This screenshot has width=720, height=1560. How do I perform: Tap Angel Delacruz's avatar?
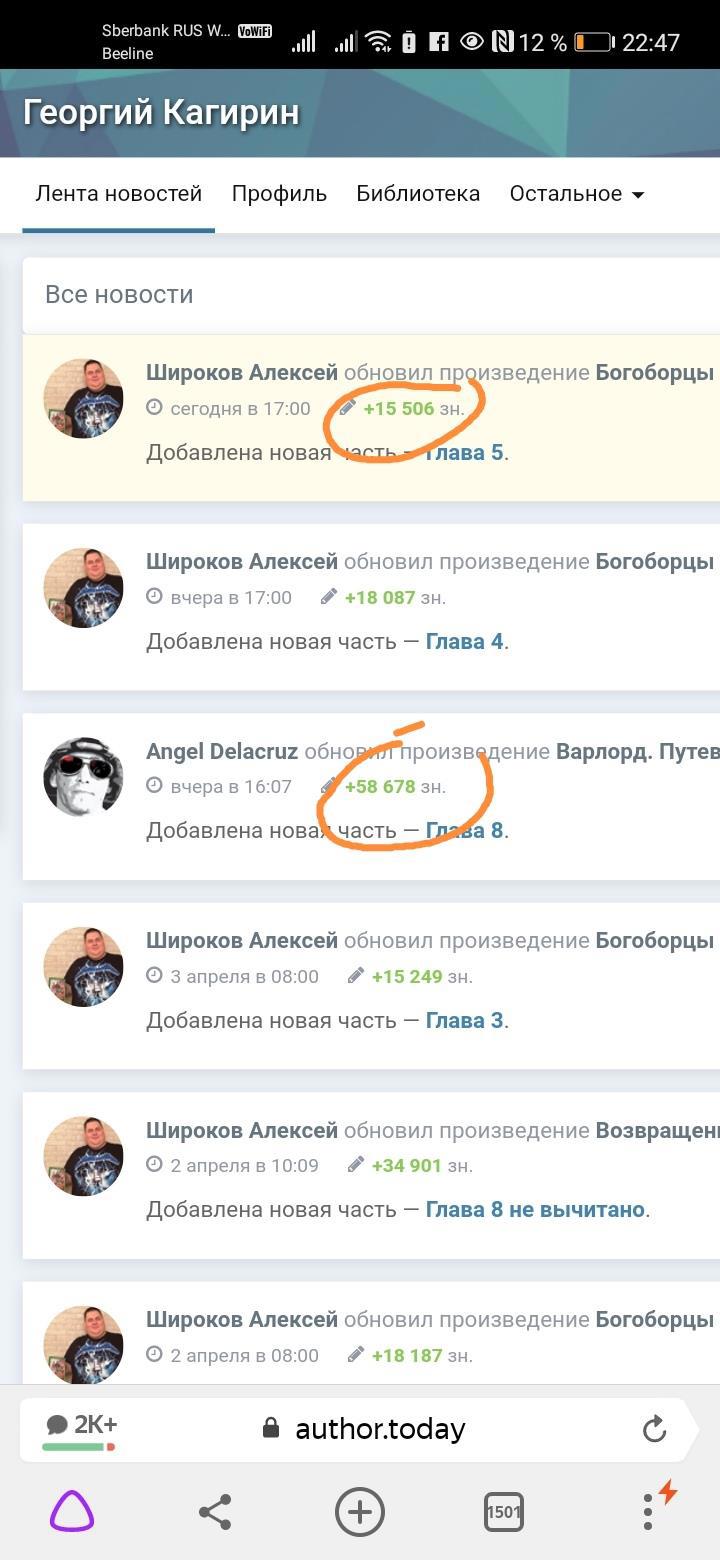click(x=83, y=777)
